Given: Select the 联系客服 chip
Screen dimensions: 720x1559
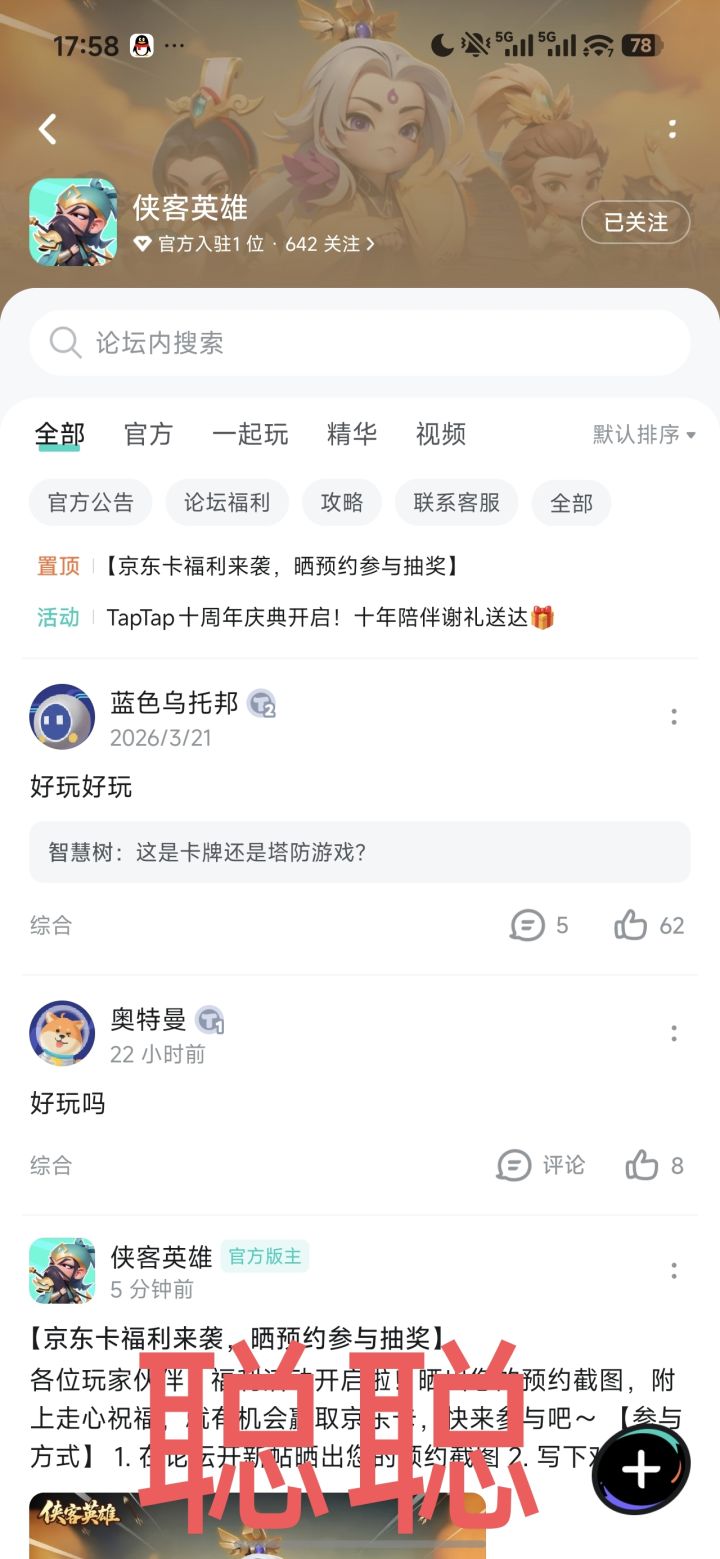Looking at the screenshot, I should (457, 502).
